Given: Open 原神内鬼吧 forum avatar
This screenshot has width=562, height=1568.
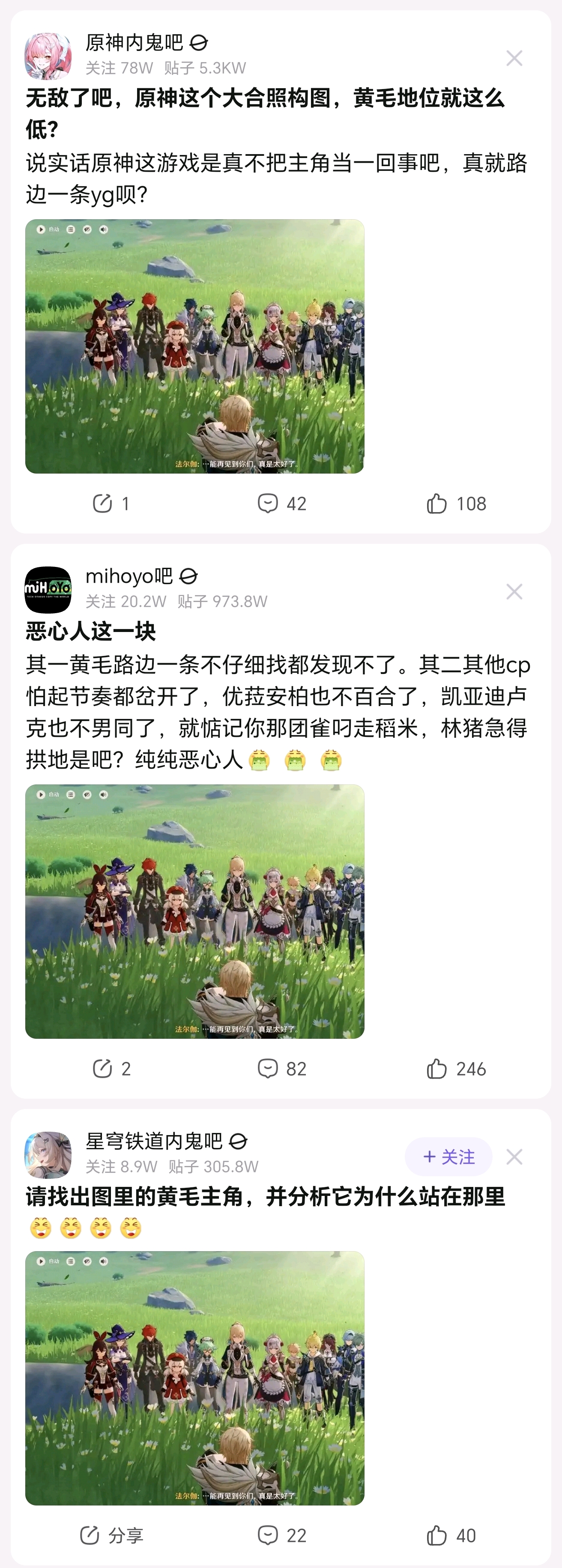Looking at the screenshot, I should click(x=48, y=56).
